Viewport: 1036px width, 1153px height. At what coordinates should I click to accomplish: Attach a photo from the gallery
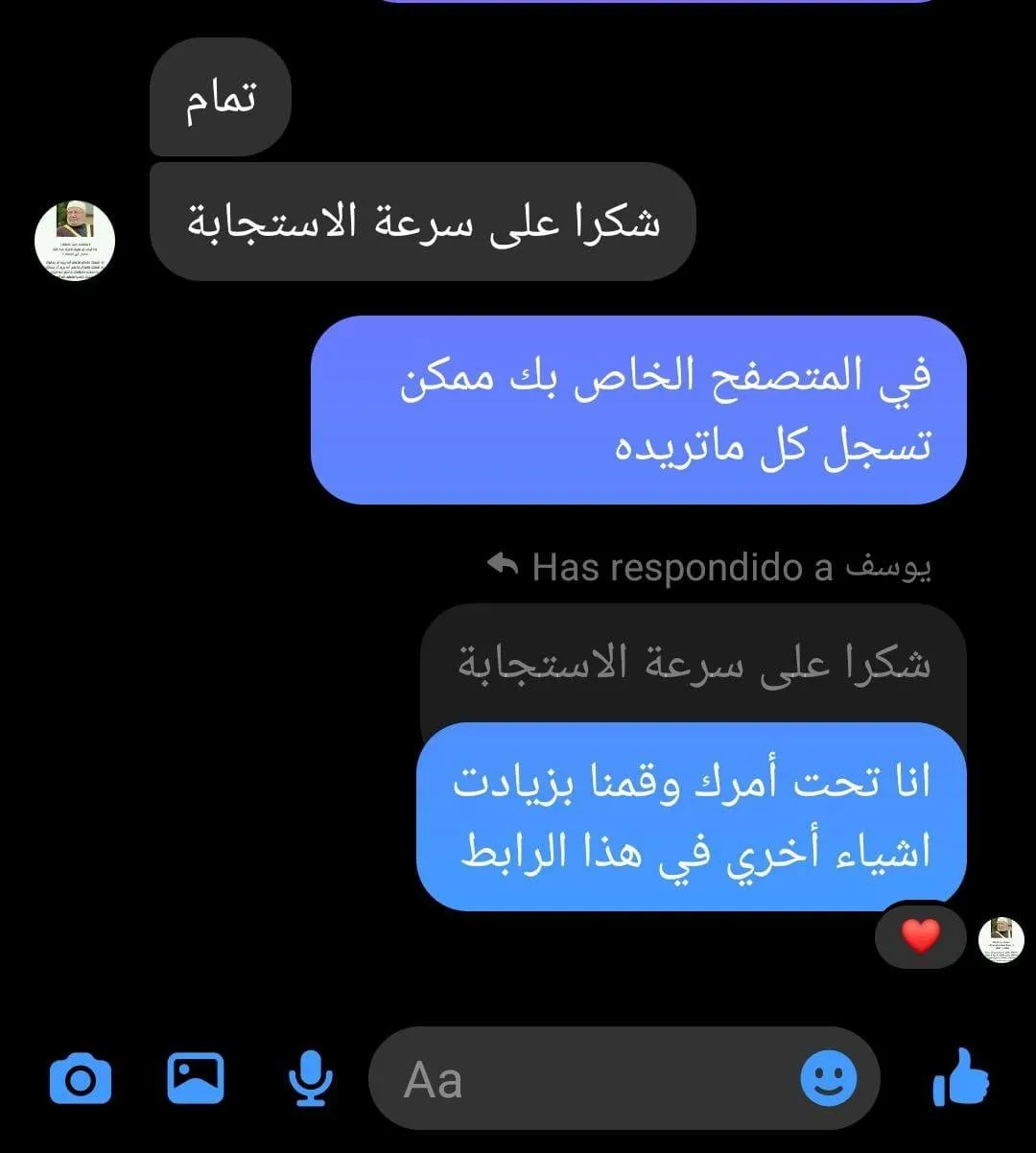pyautogui.click(x=196, y=1079)
